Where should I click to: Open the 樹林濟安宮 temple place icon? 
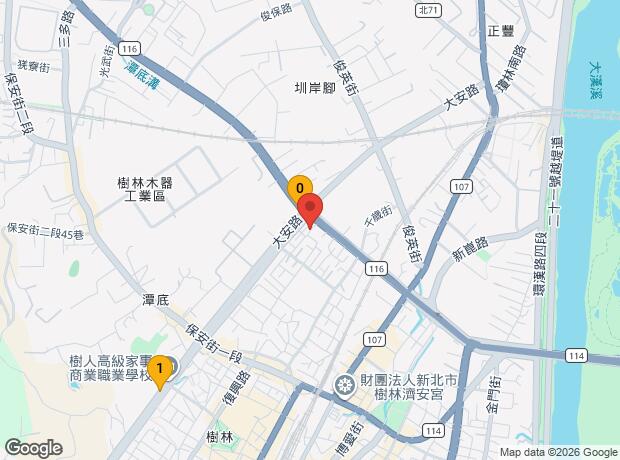[346, 383]
